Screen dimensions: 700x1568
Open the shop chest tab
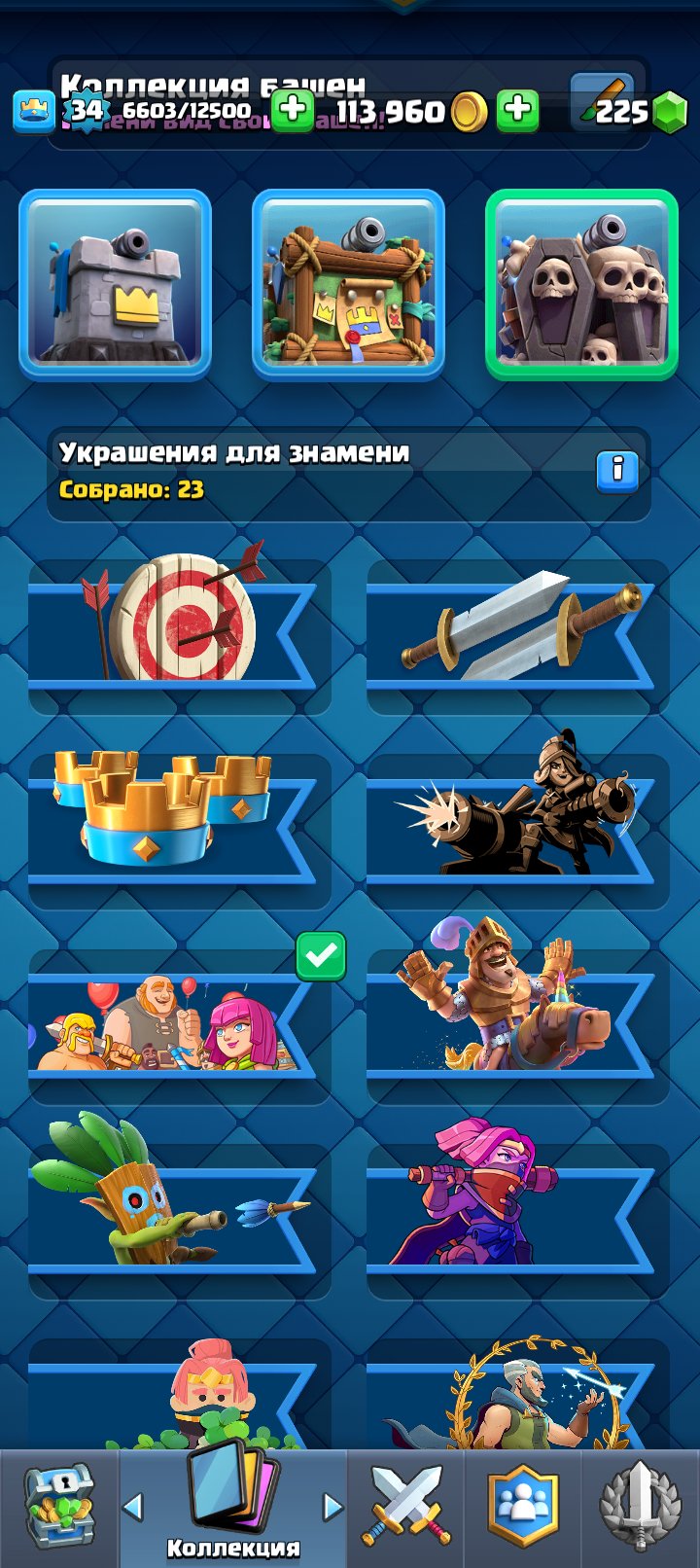[x=58, y=1508]
